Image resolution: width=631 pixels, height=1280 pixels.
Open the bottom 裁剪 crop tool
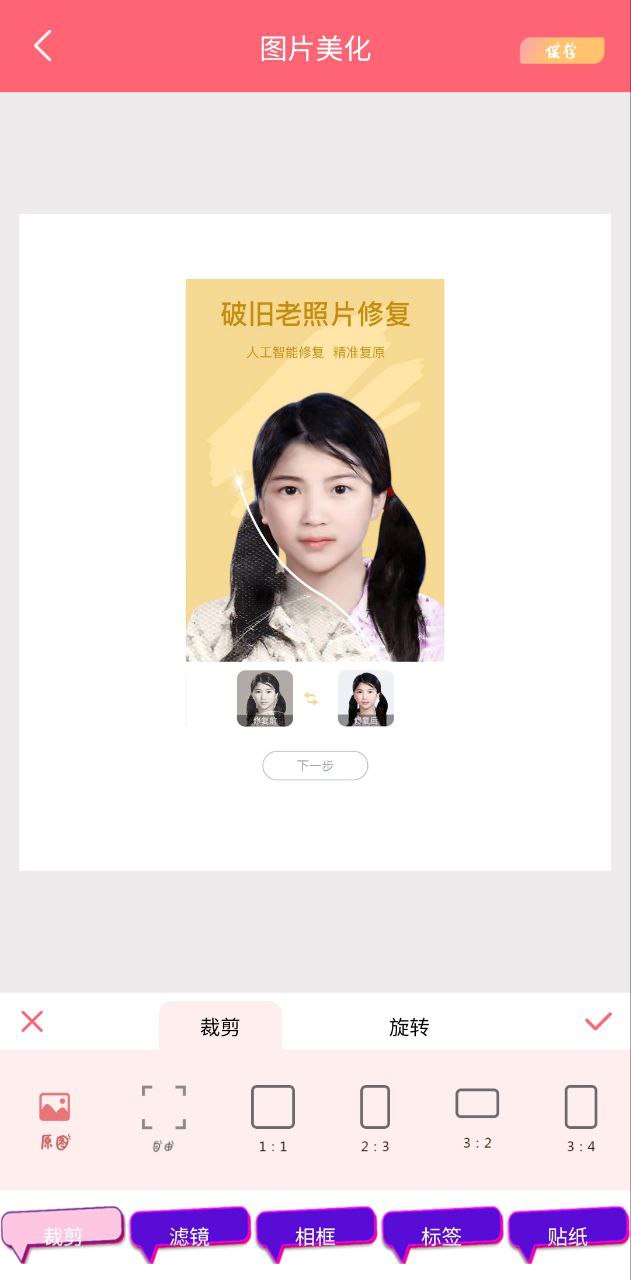[63, 1232]
